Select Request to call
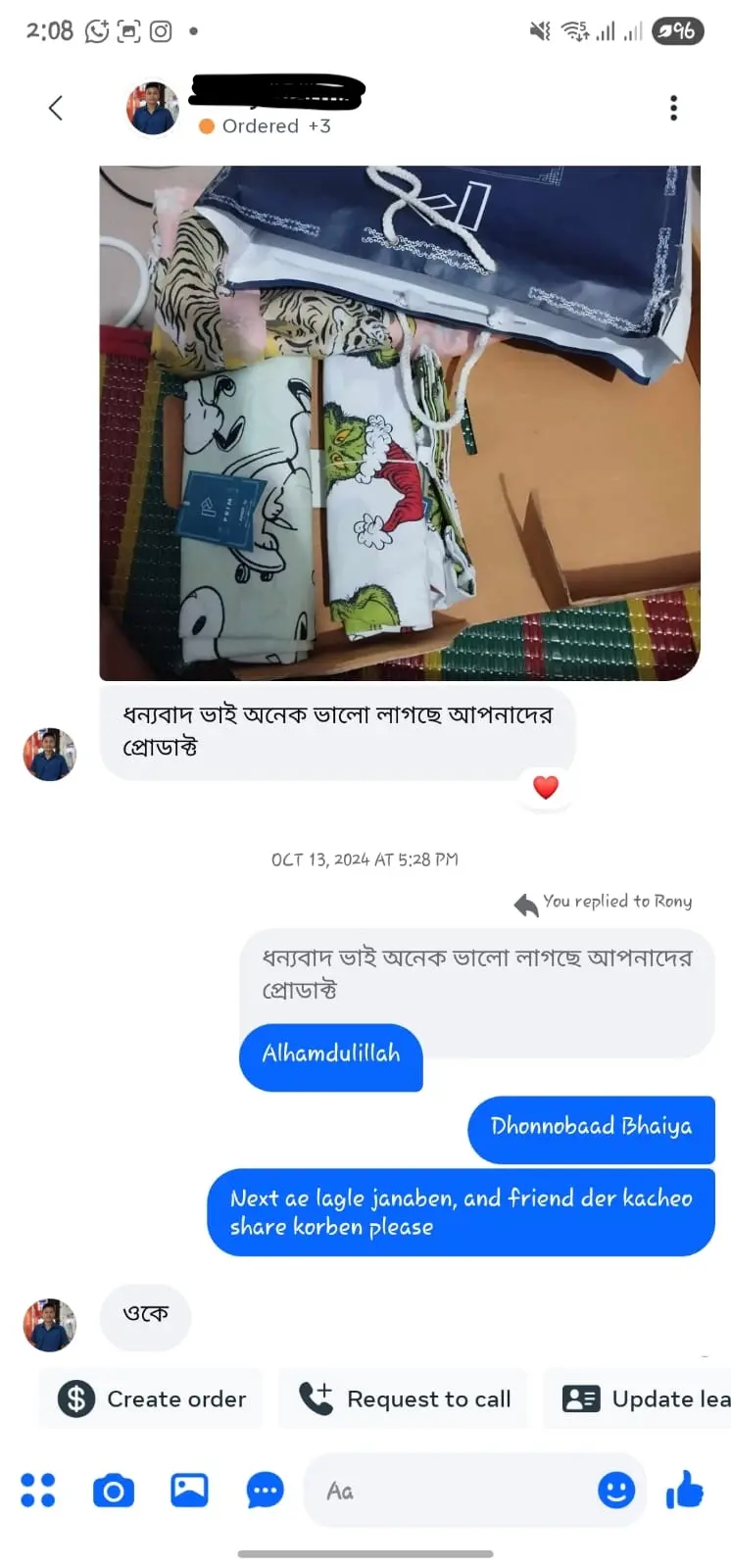 tap(405, 1398)
